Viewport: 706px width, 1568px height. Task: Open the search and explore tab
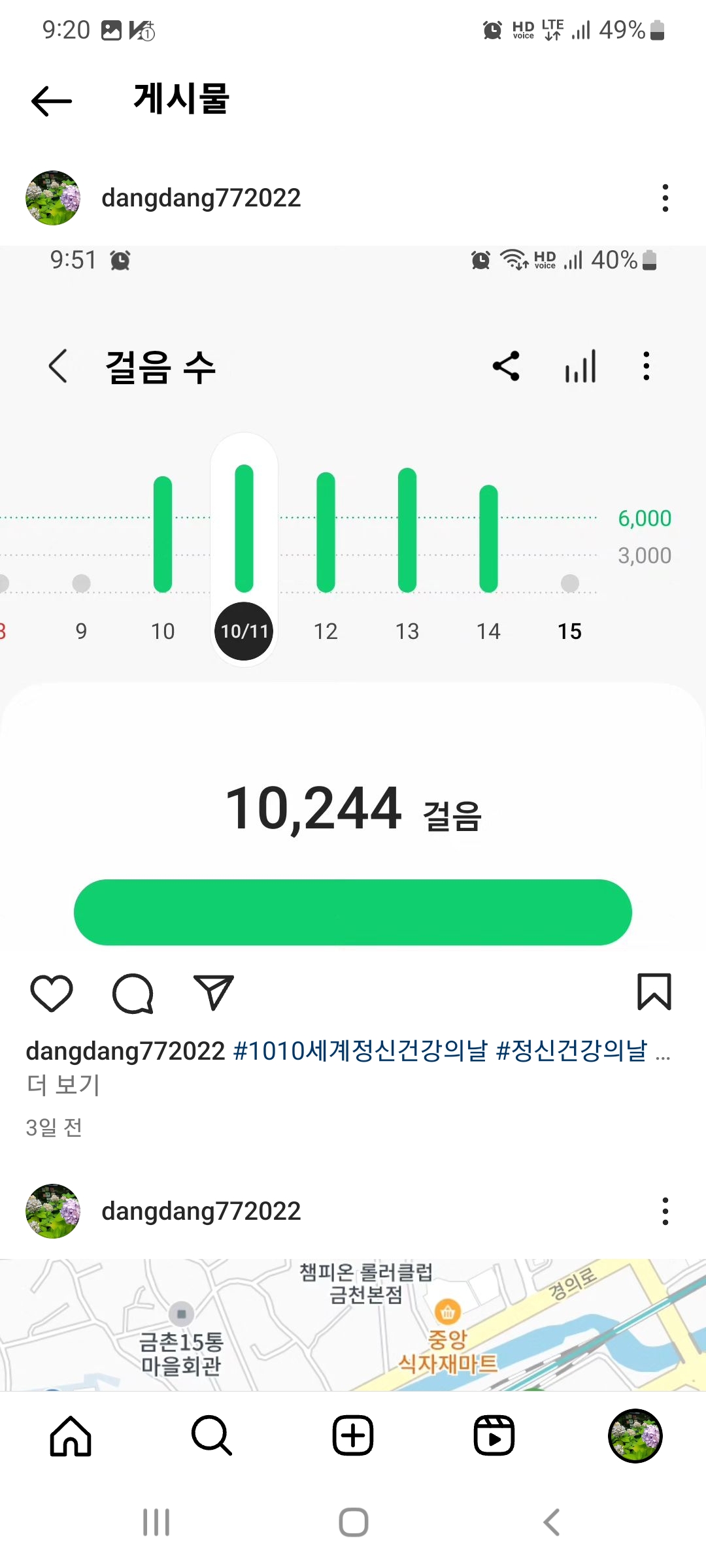tap(212, 1436)
